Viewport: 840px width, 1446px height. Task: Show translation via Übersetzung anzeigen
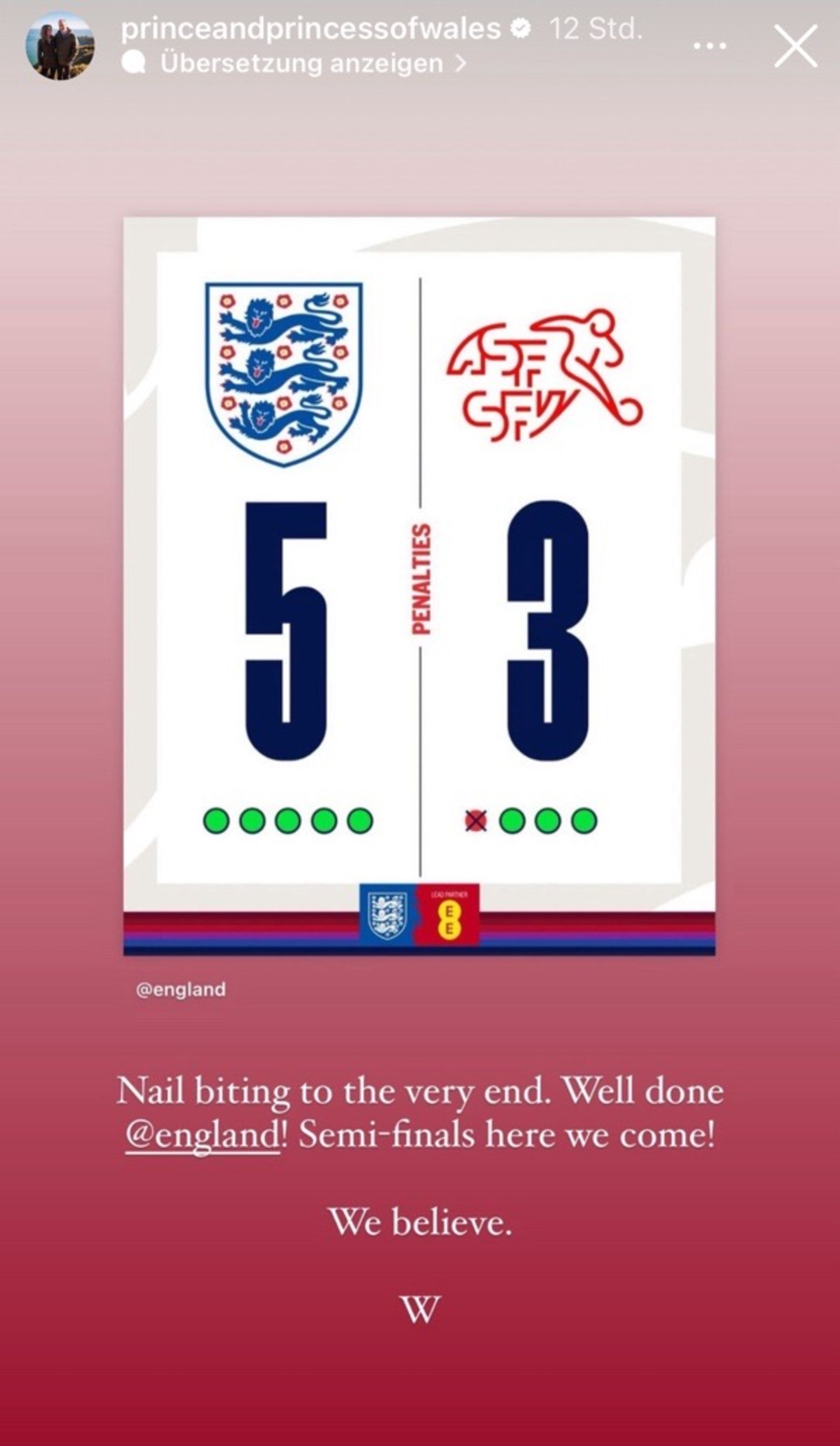click(x=302, y=64)
